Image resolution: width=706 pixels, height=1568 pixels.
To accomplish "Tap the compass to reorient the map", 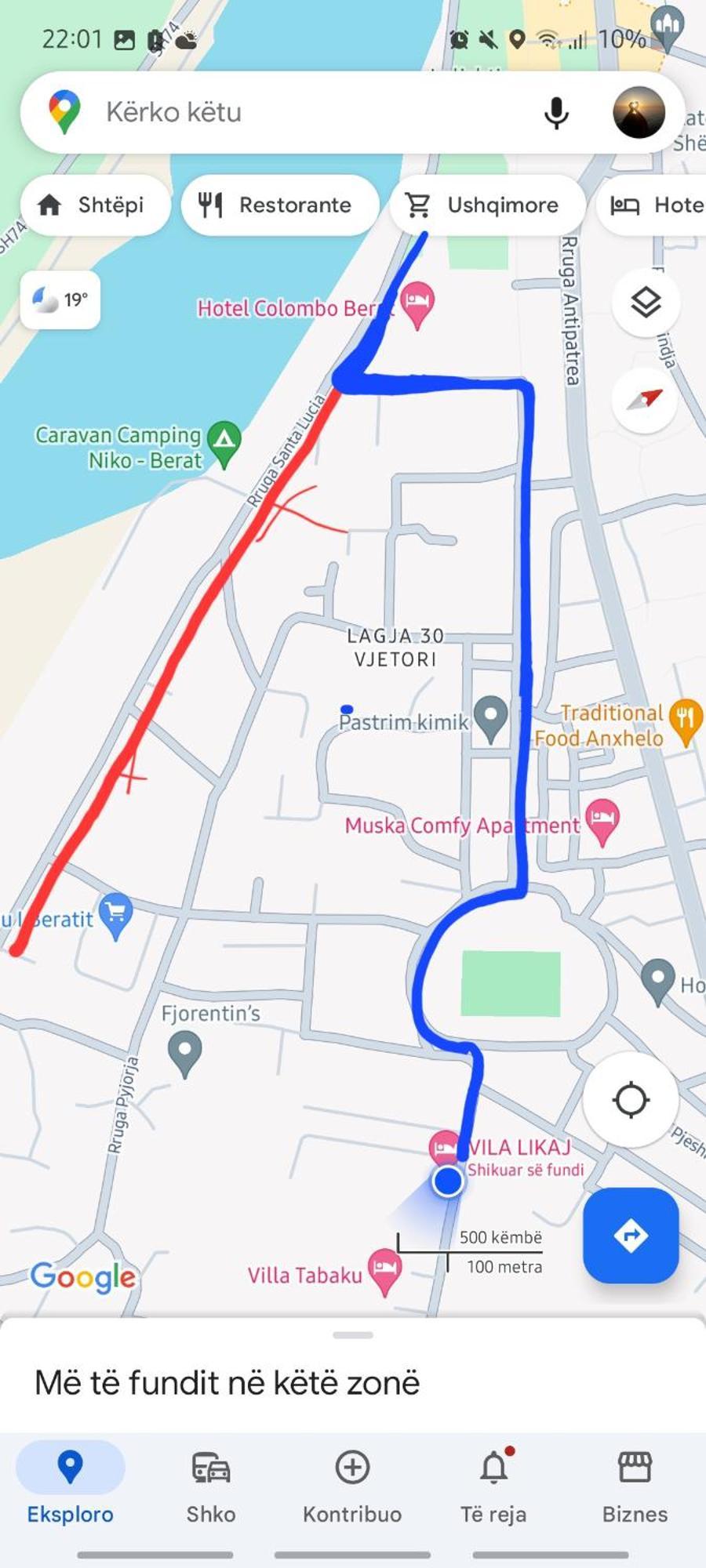I will 645,400.
